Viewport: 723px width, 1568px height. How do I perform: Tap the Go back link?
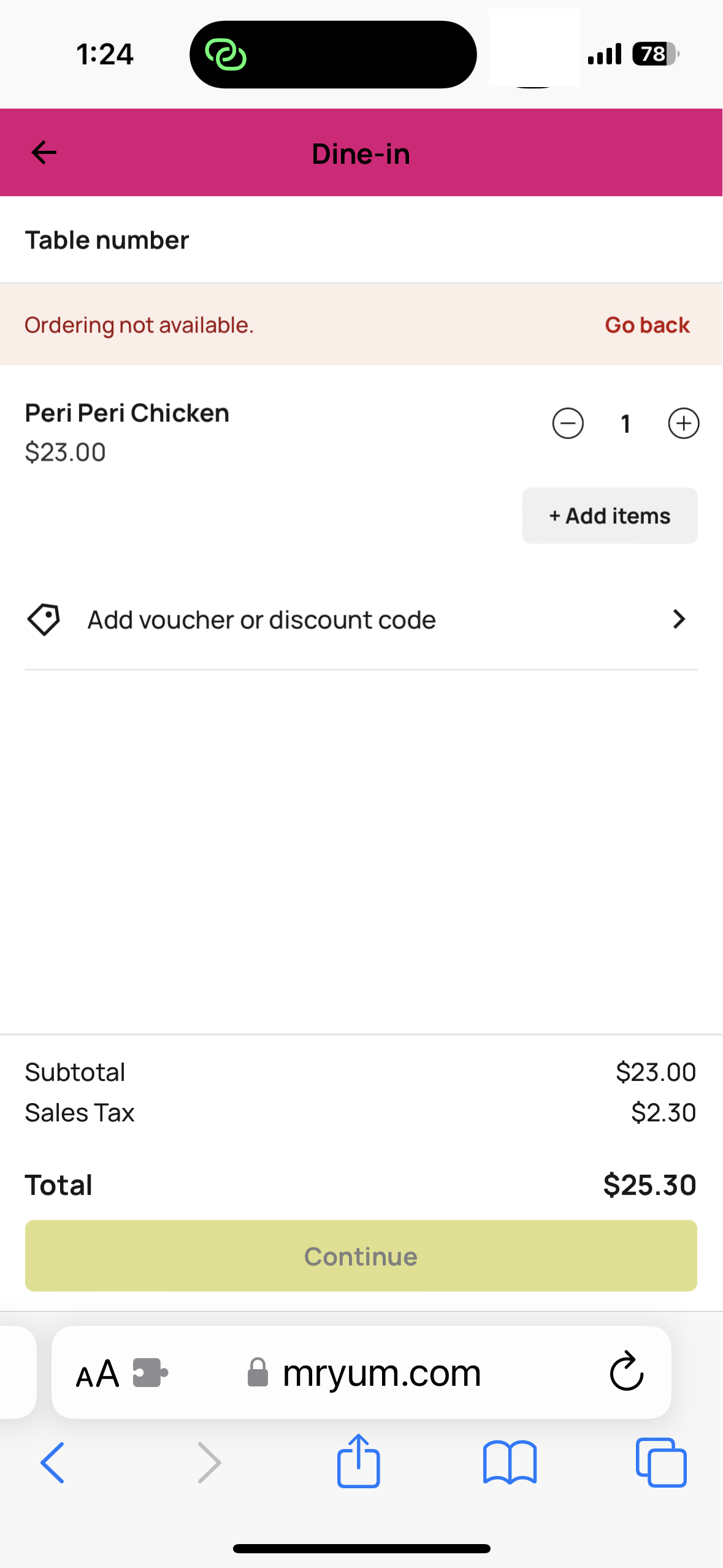pos(647,325)
